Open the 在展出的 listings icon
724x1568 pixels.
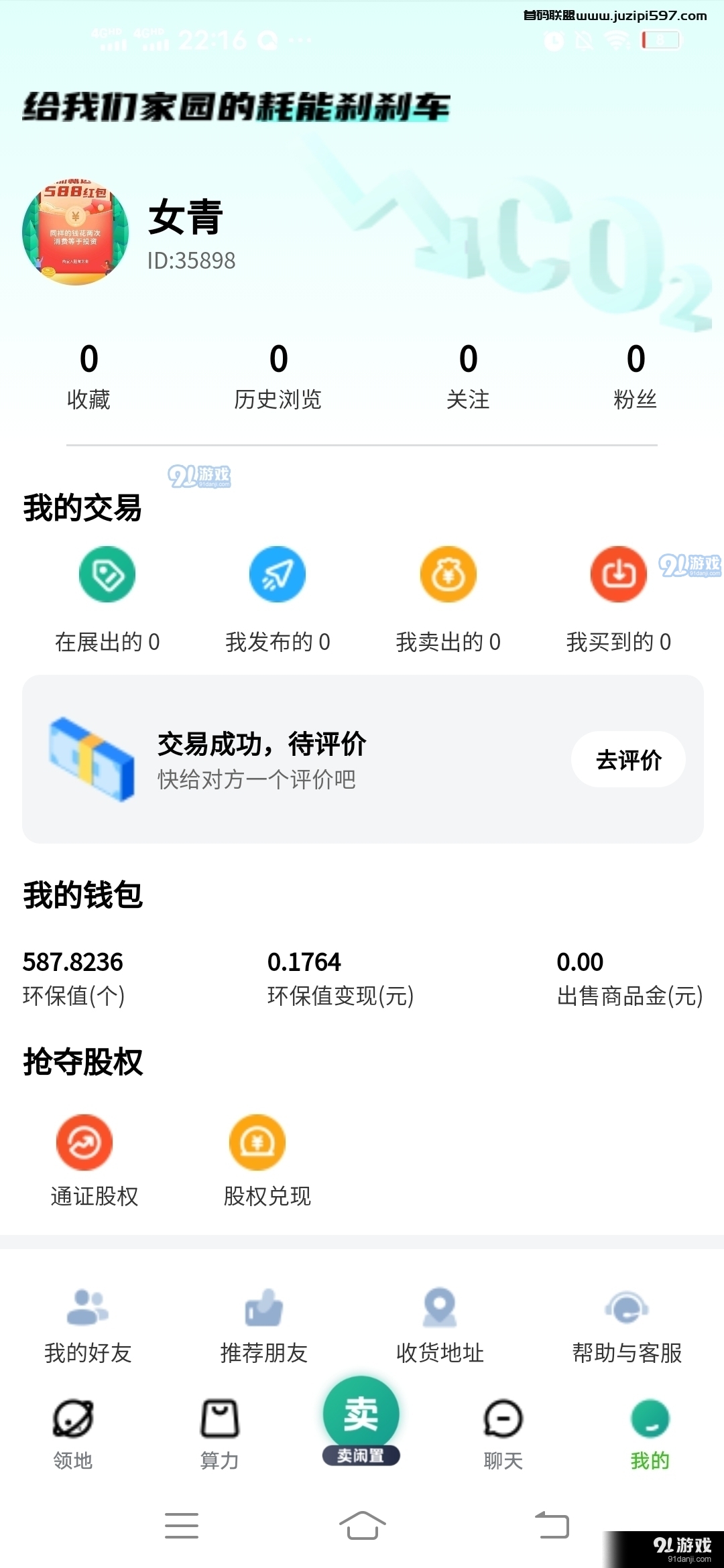point(107,574)
